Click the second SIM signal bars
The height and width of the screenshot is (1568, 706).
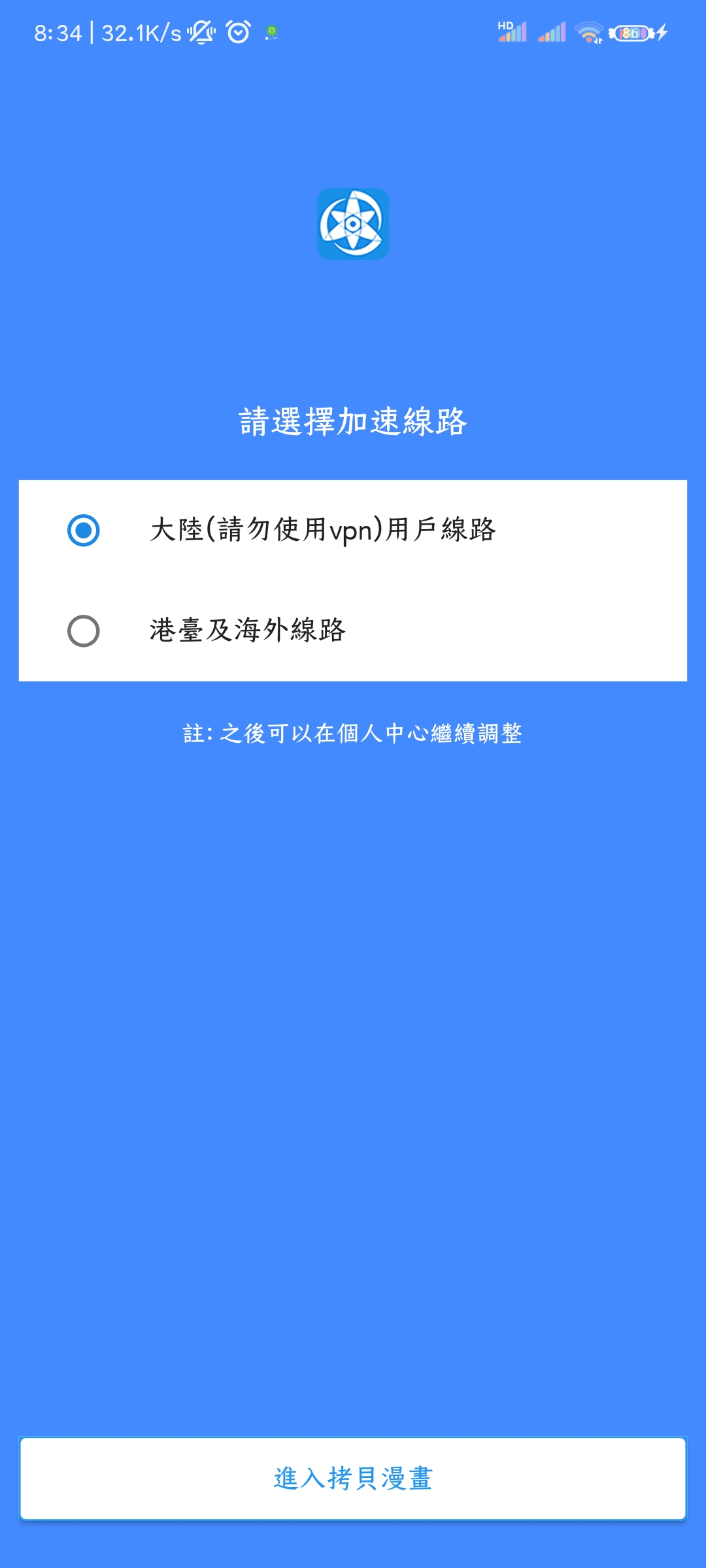550,33
